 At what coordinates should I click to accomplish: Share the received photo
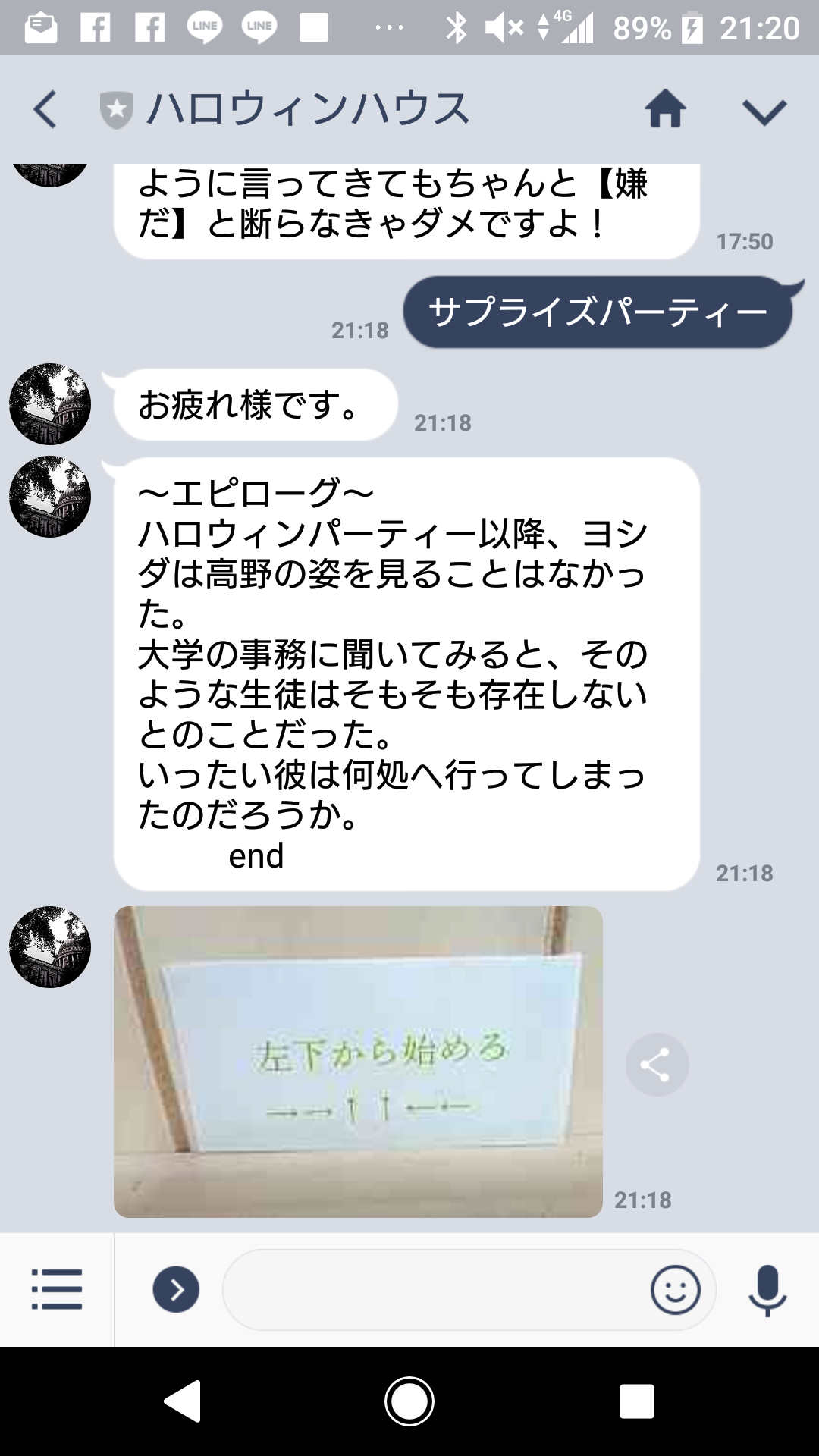(x=657, y=1065)
